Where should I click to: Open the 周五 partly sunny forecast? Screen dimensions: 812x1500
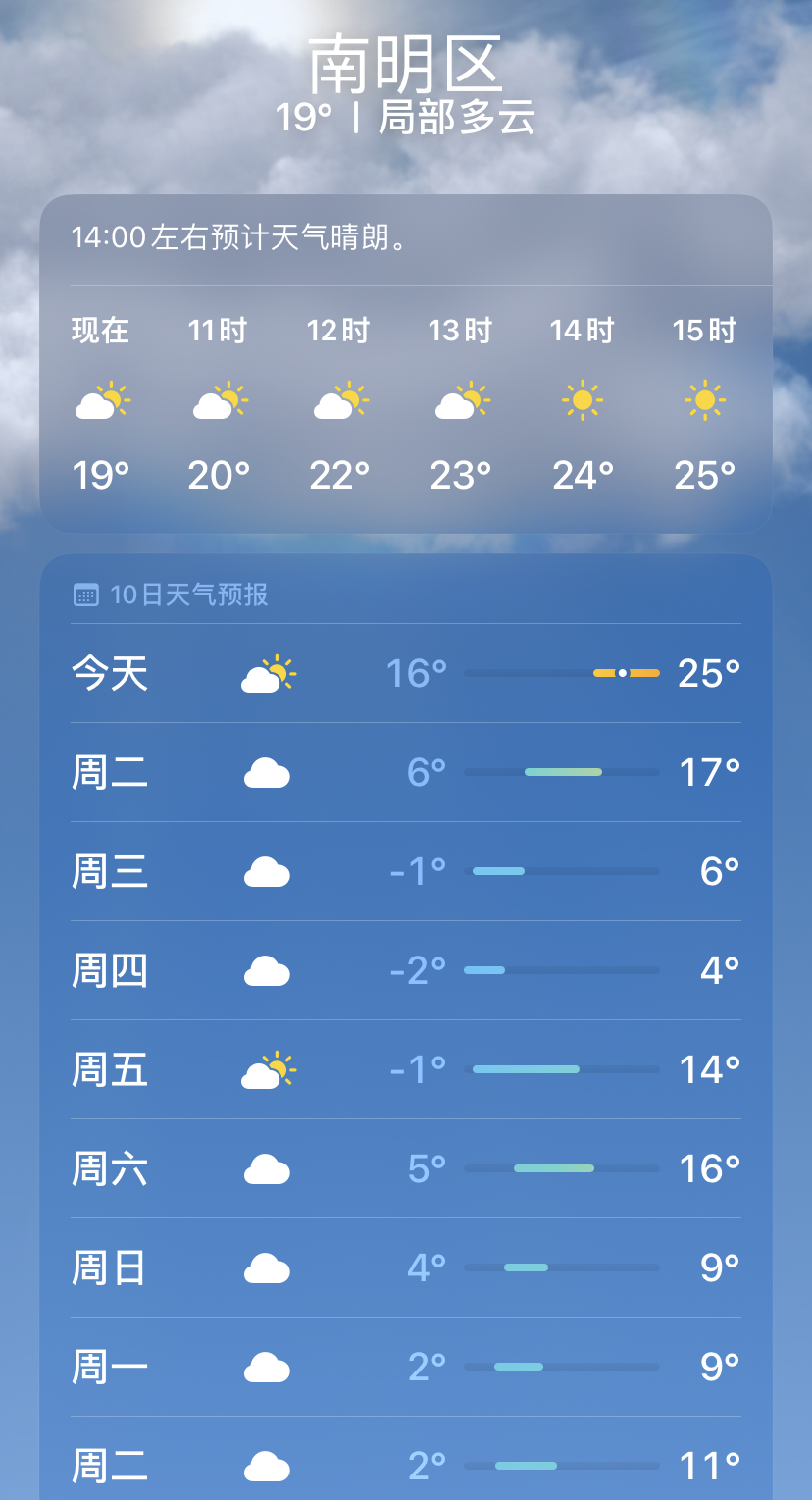click(x=406, y=1070)
